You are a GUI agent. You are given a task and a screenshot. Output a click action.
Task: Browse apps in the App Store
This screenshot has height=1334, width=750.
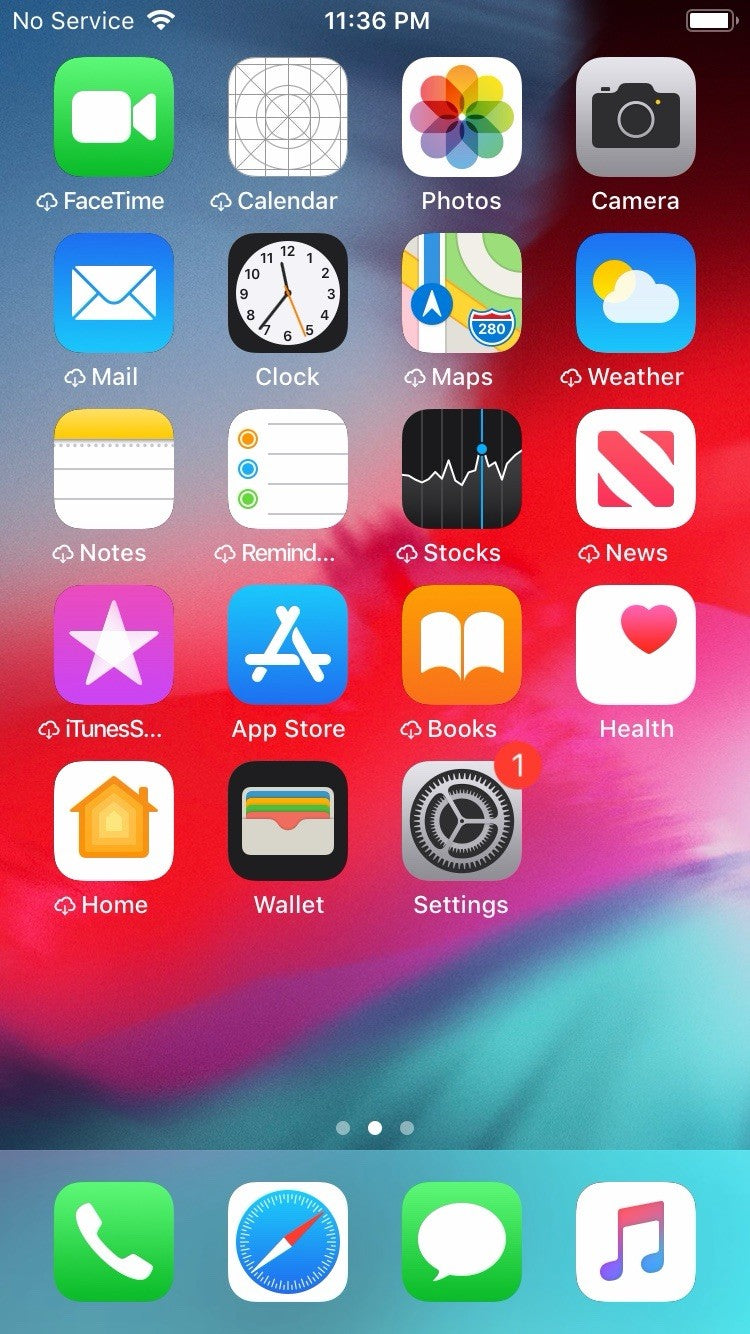pos(288,643)
